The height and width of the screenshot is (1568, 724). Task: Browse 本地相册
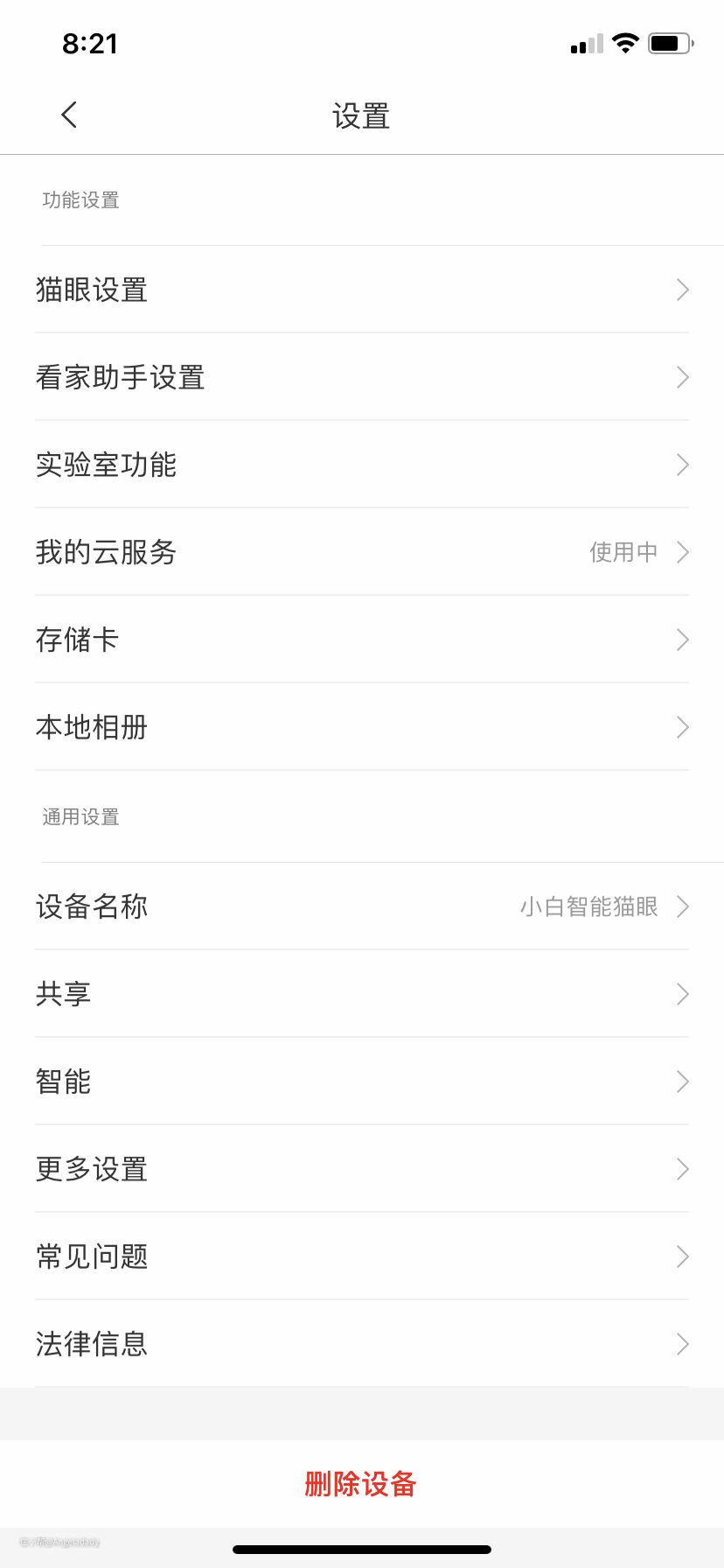coord(362,727)
